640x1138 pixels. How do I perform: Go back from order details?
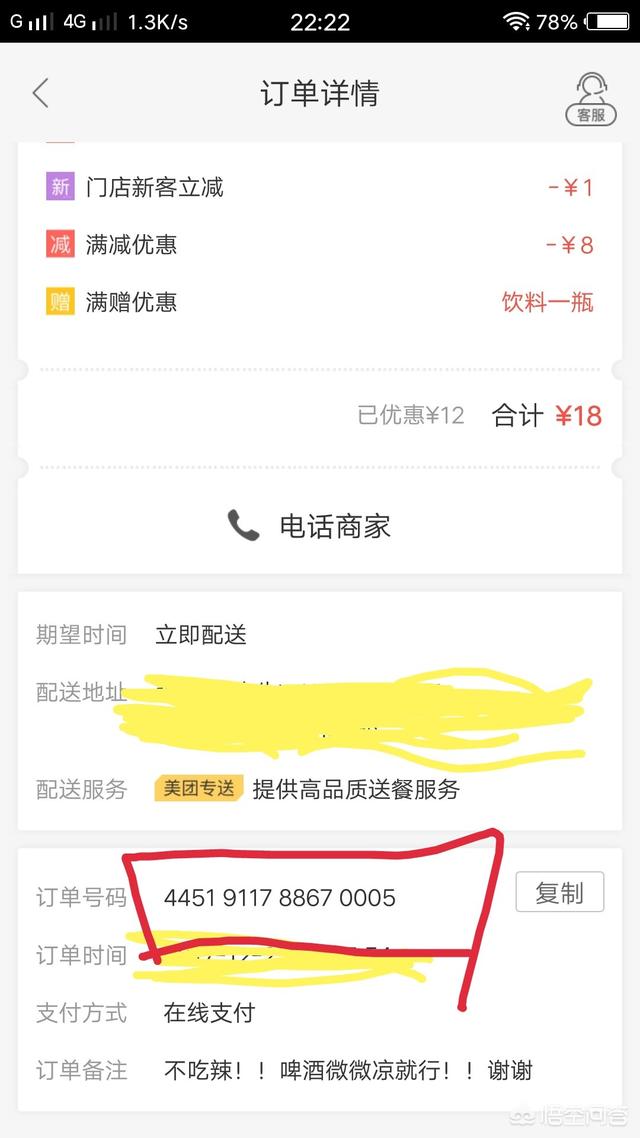pyautogui.click(x=40, y=94)
